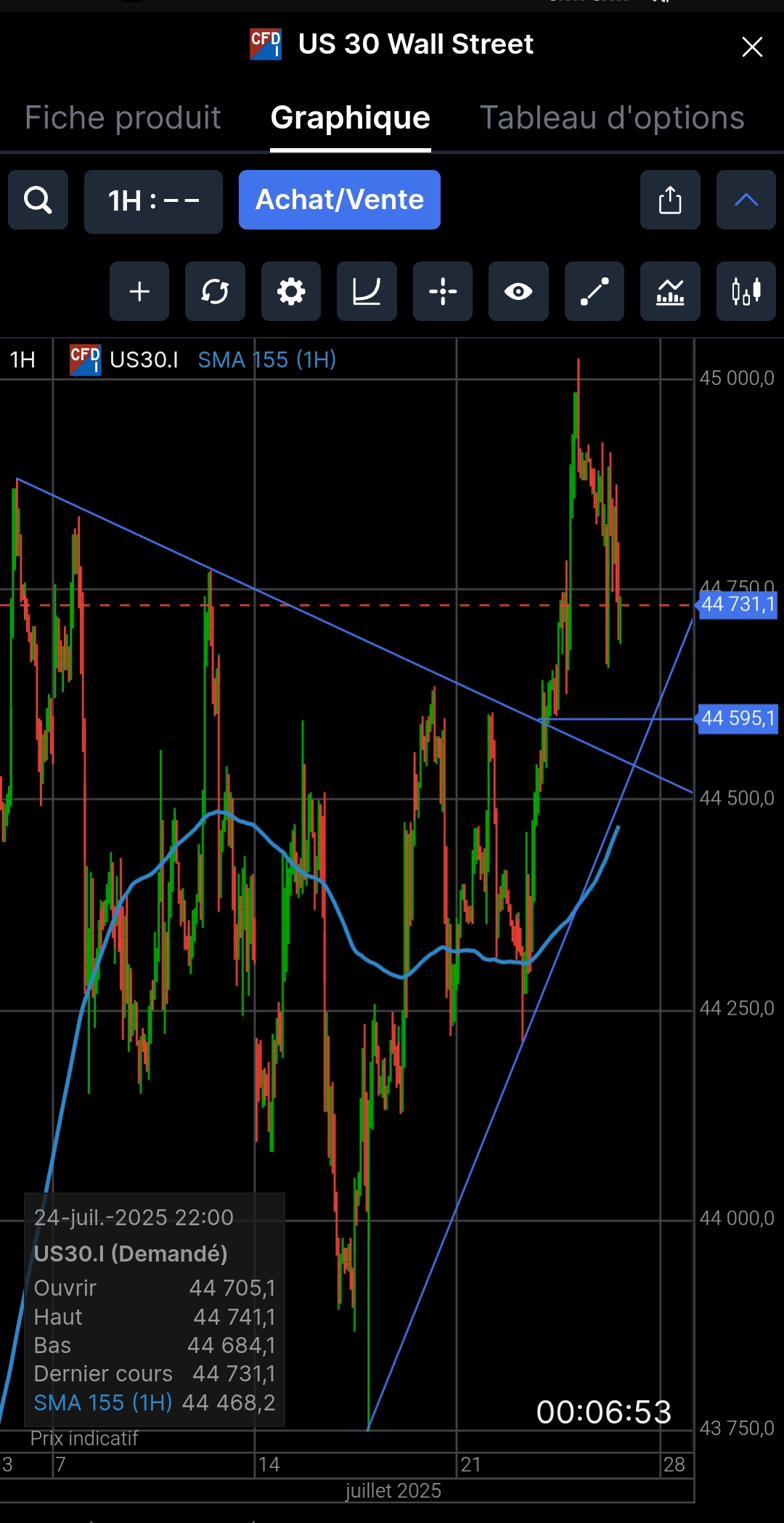Refresh the chart data
This screenshot has width=784, height=1523.
point(215,291)
